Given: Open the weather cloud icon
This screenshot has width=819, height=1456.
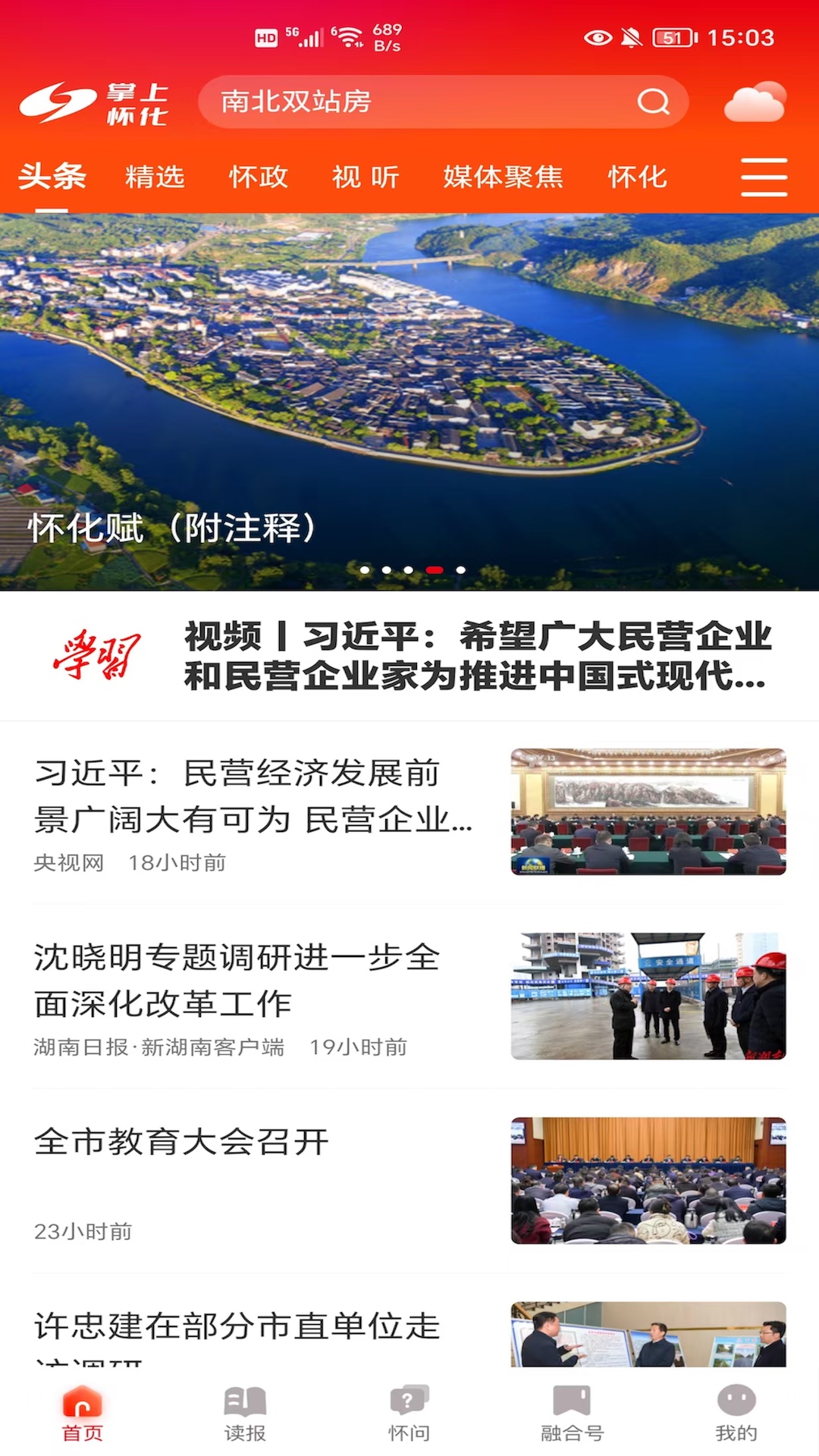Looking at the screenshot, I should [x=755, y=102].
